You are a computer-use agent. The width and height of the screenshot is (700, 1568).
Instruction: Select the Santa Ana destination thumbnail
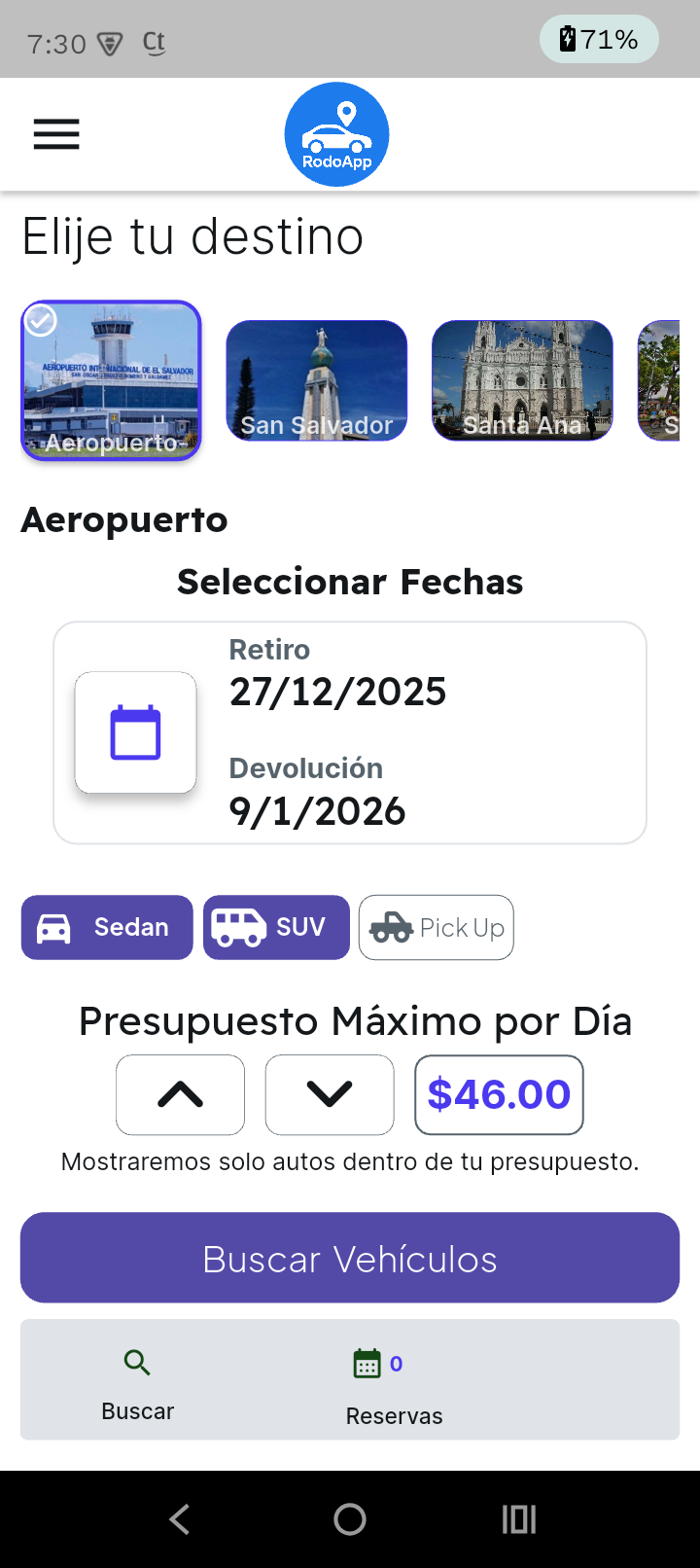click(x=522, y=380)
